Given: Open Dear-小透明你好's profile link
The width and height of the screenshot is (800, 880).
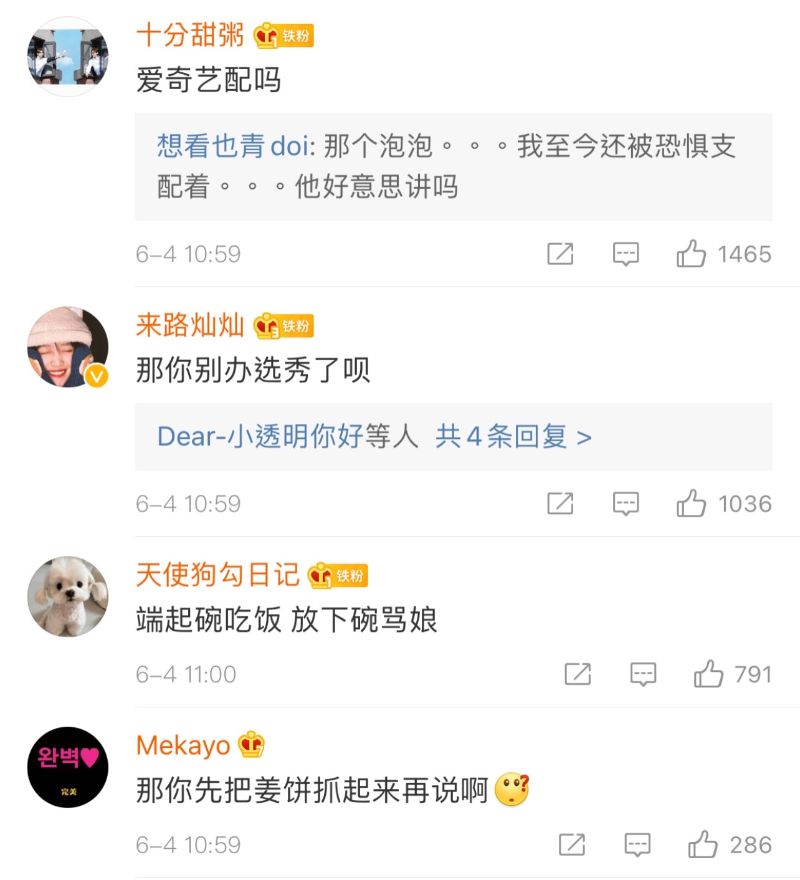Looking at the screenshot, I should [260, 436].
